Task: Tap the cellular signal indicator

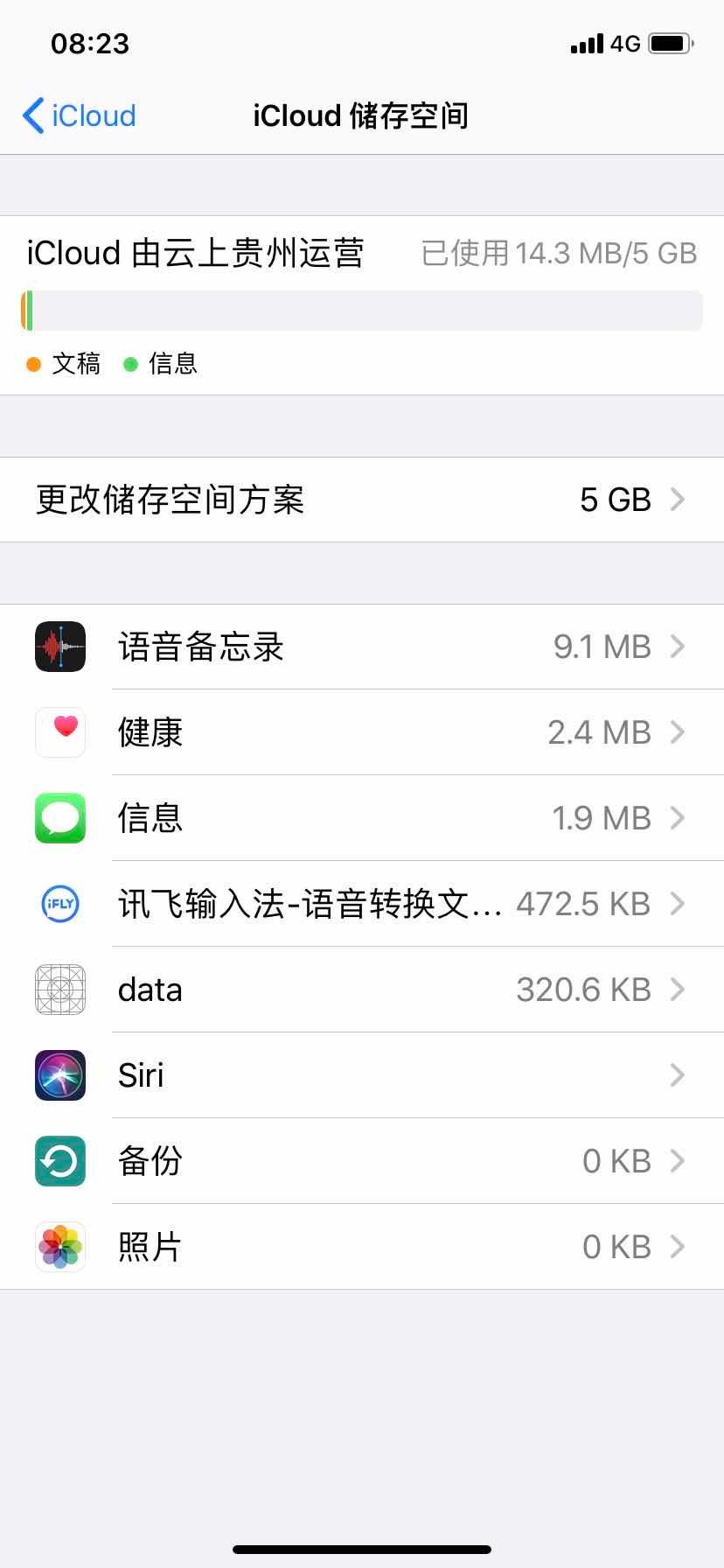Action: [587, 43]
